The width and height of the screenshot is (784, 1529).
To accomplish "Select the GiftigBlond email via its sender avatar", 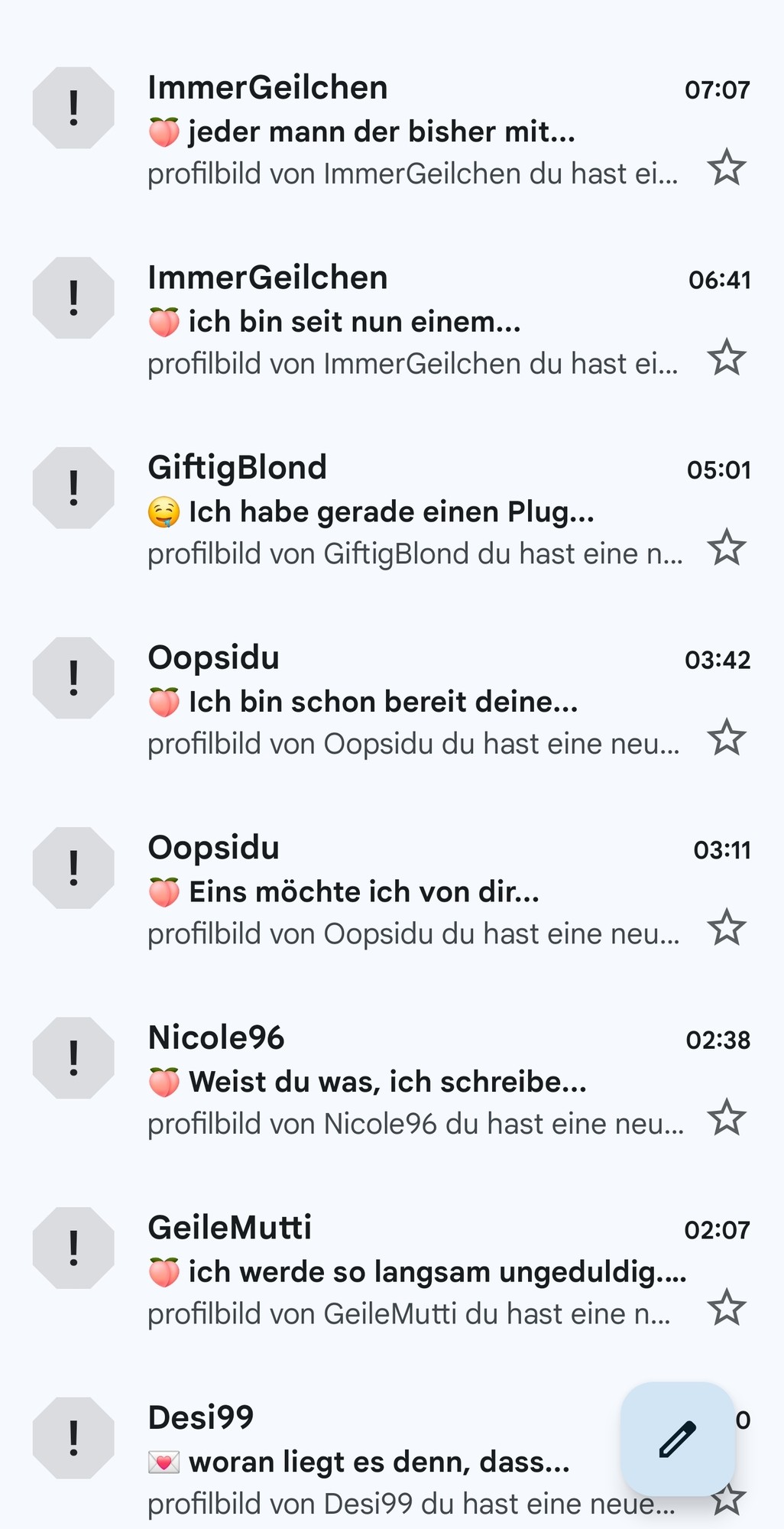I will [73, 488].
